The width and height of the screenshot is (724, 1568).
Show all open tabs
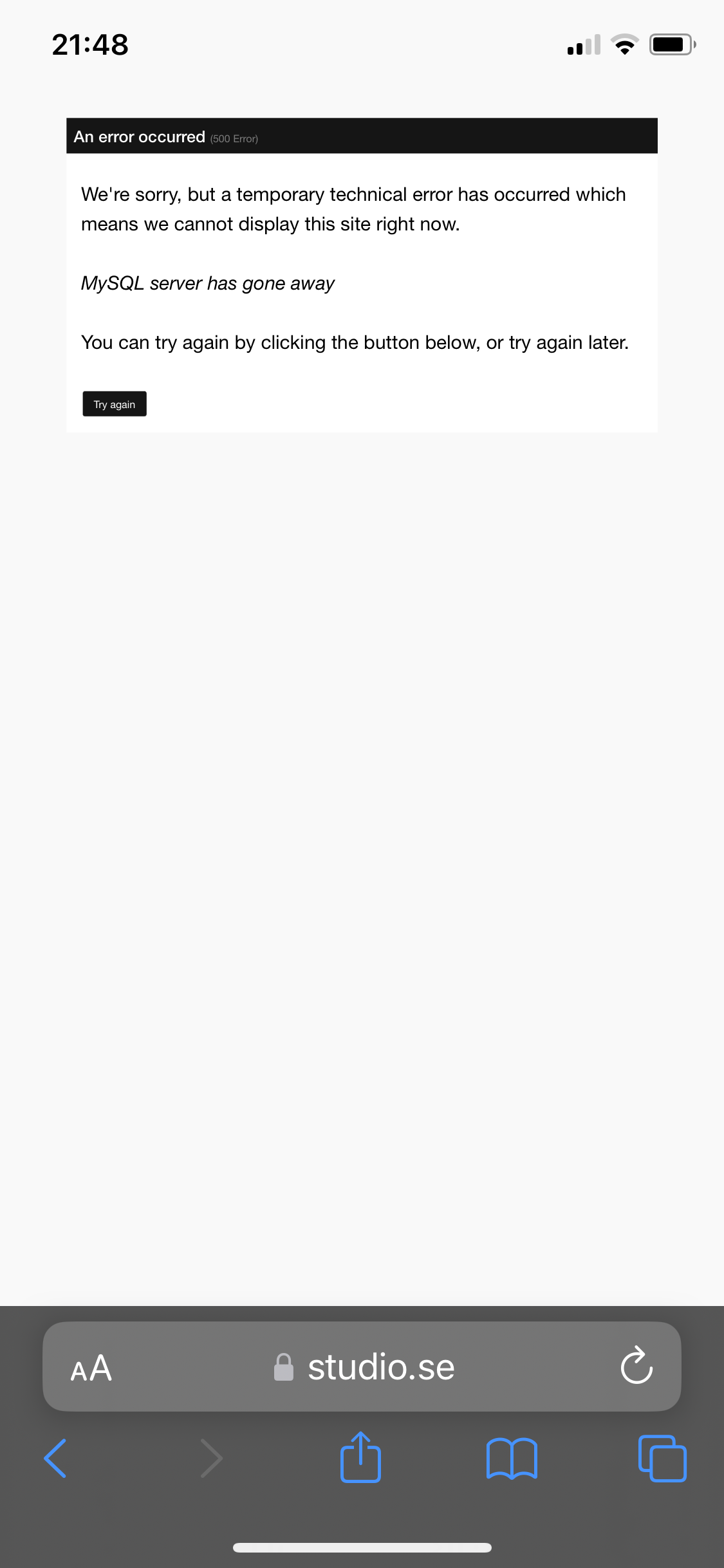click(x=662, y=1458)
